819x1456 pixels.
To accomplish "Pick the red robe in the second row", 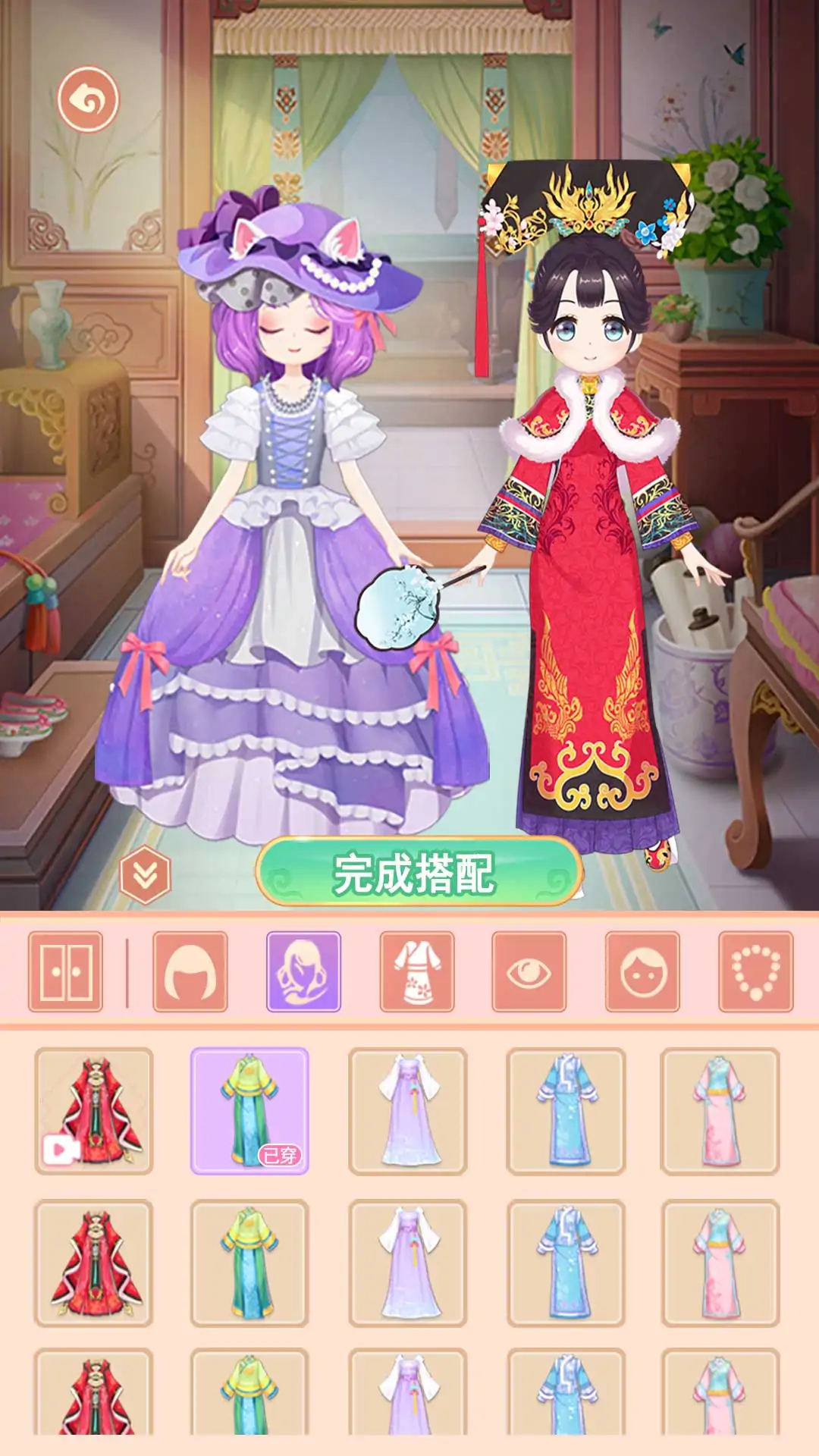I will click(x=94, y=1263).
